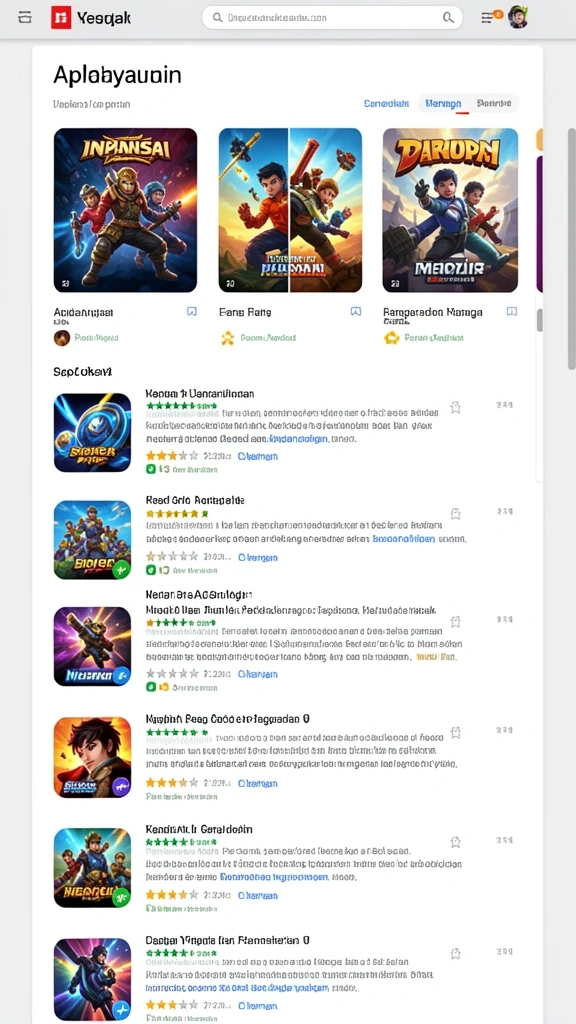Open the profile avatar
Image resolution: width=576 pixels, height=1024 pixels.
(x=517, y=17)
